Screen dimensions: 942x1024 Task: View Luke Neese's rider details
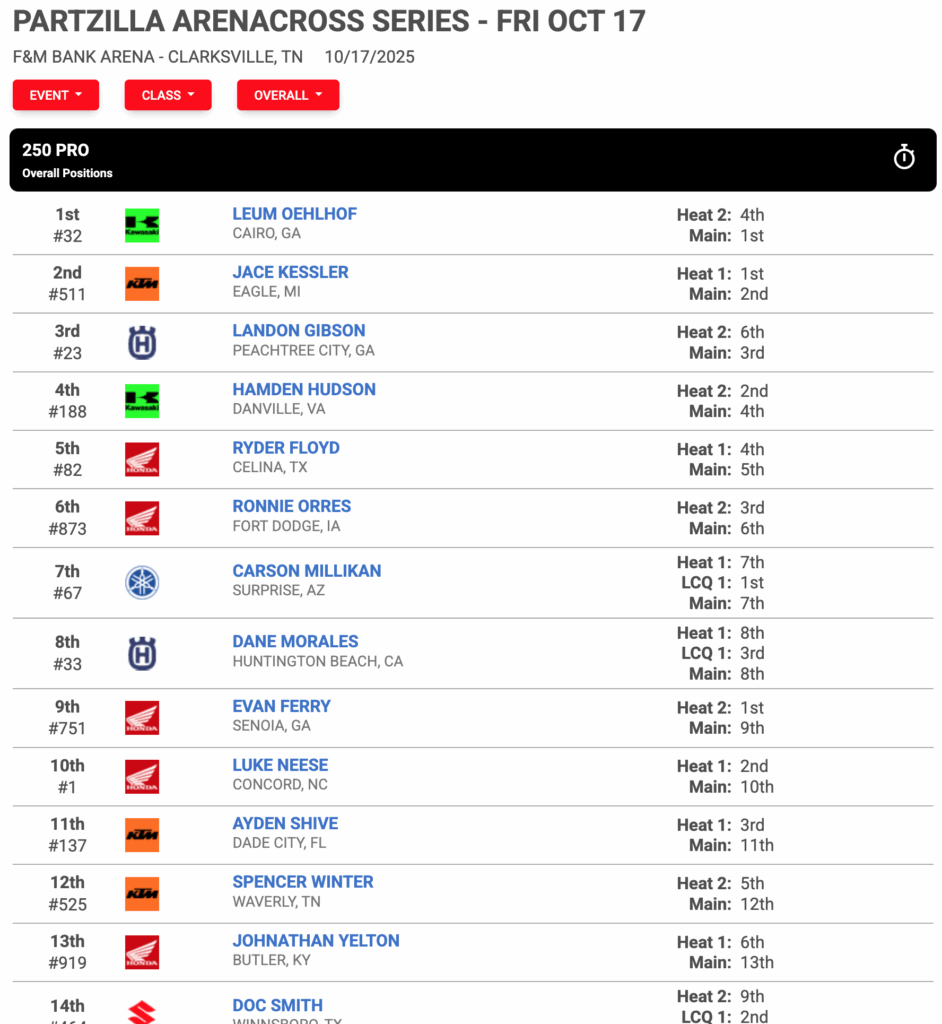click(280, 765)
